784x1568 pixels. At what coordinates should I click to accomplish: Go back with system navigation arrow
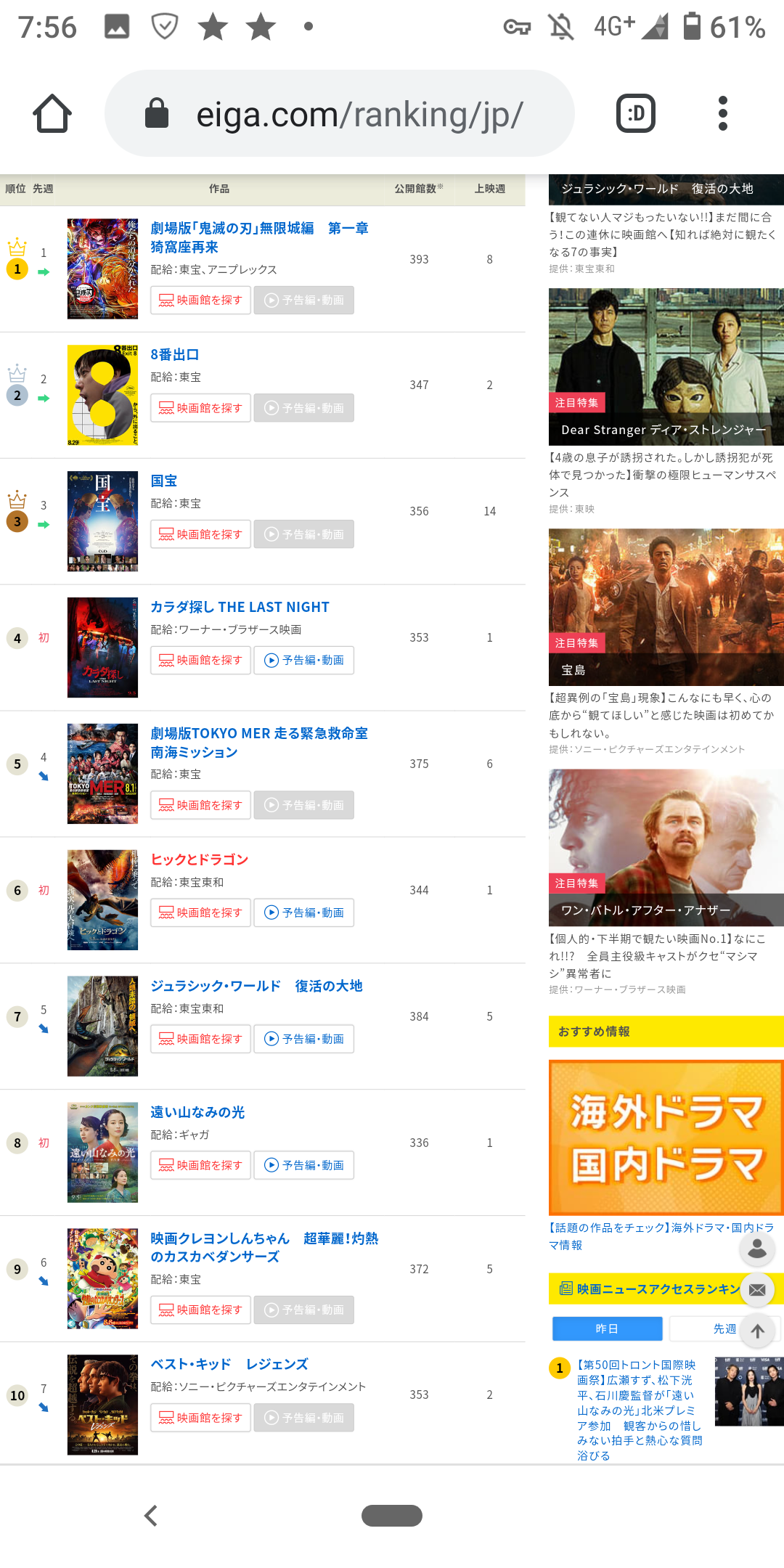[151, 1516]
